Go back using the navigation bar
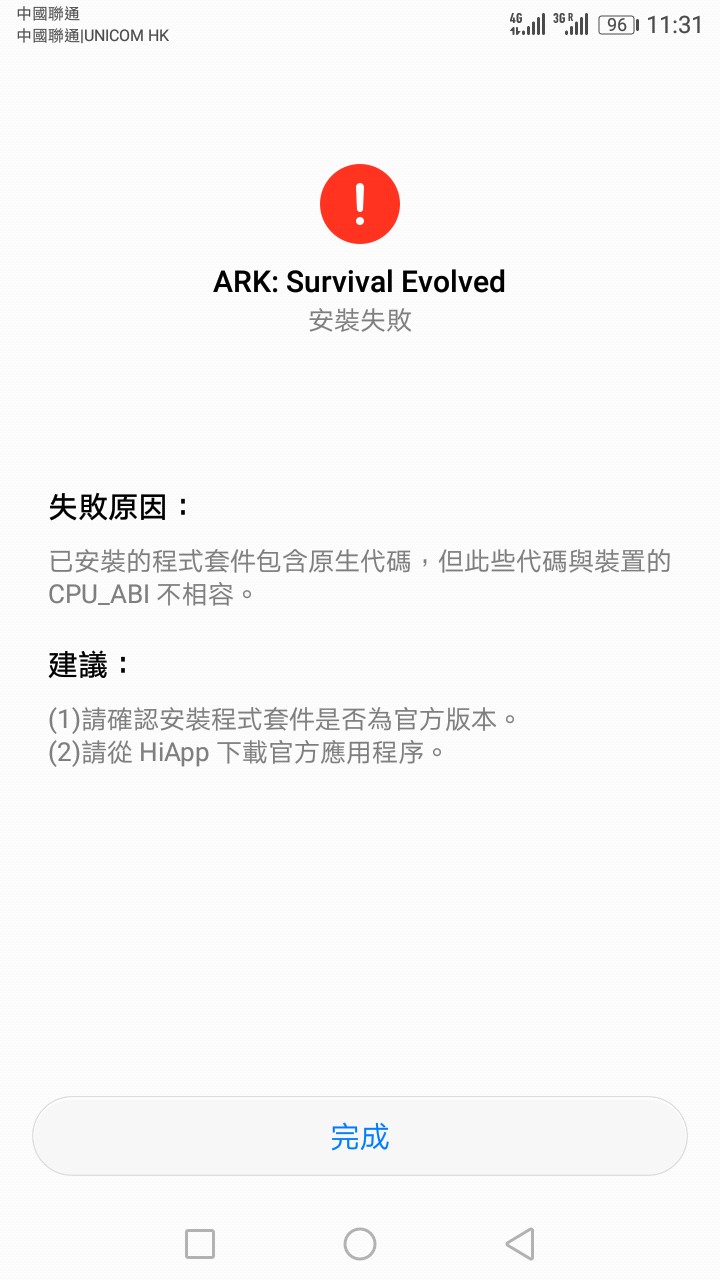The width and height of the screenshot is (720, 1280). coord(519,1244)
